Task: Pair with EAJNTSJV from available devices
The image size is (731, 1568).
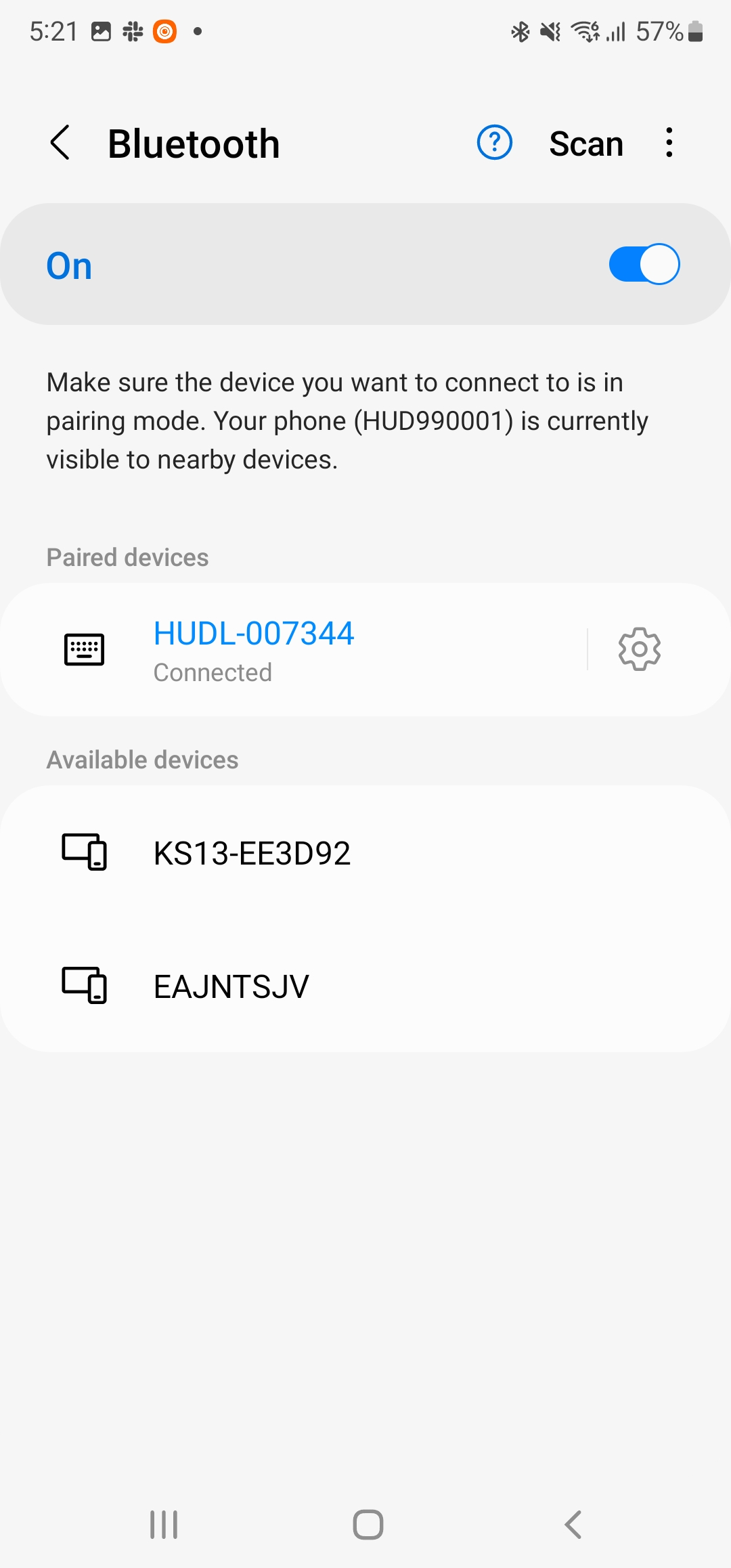Action: click(x=231, y=985)
